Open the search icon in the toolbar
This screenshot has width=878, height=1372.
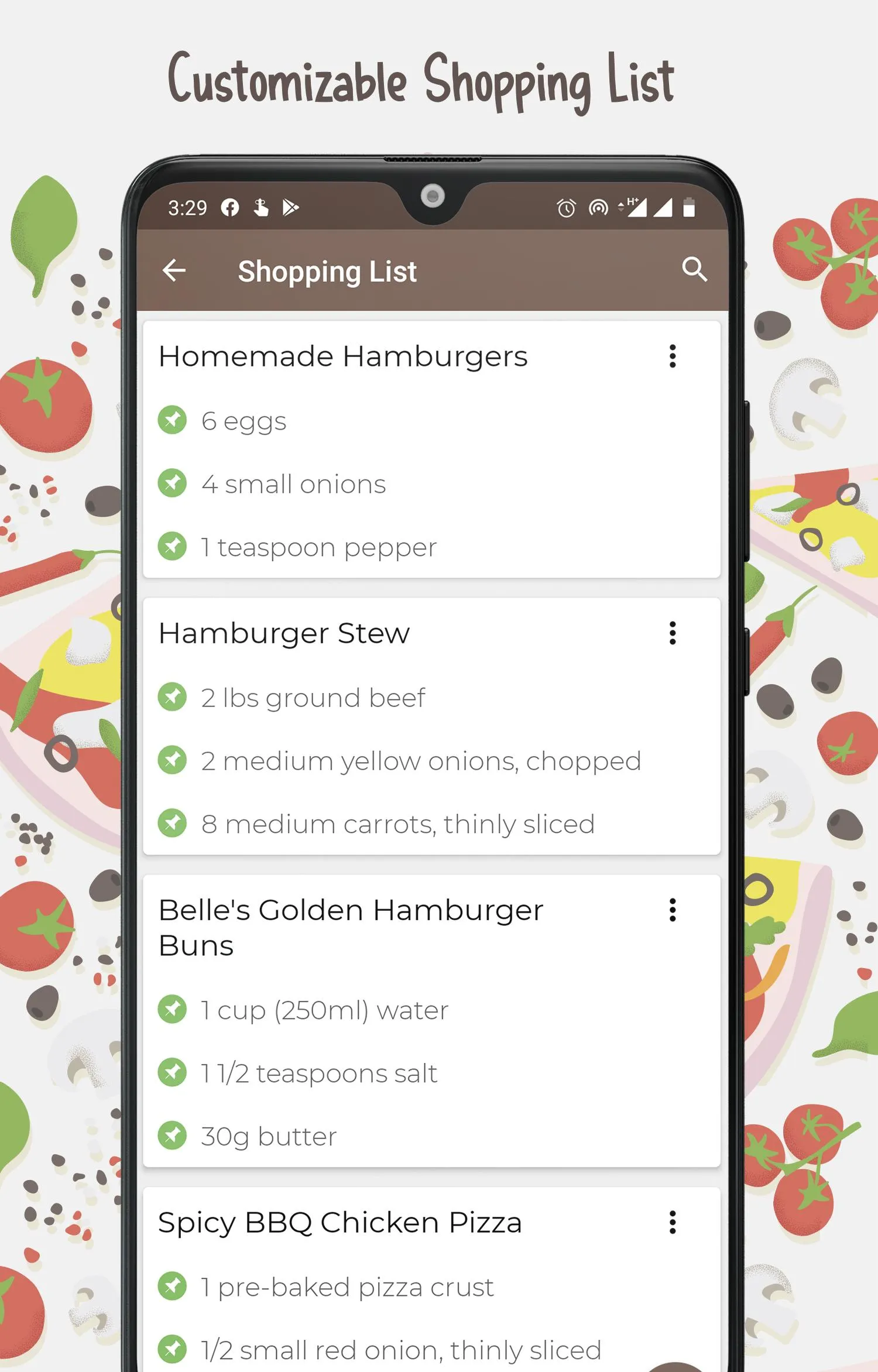coord(694,270)
